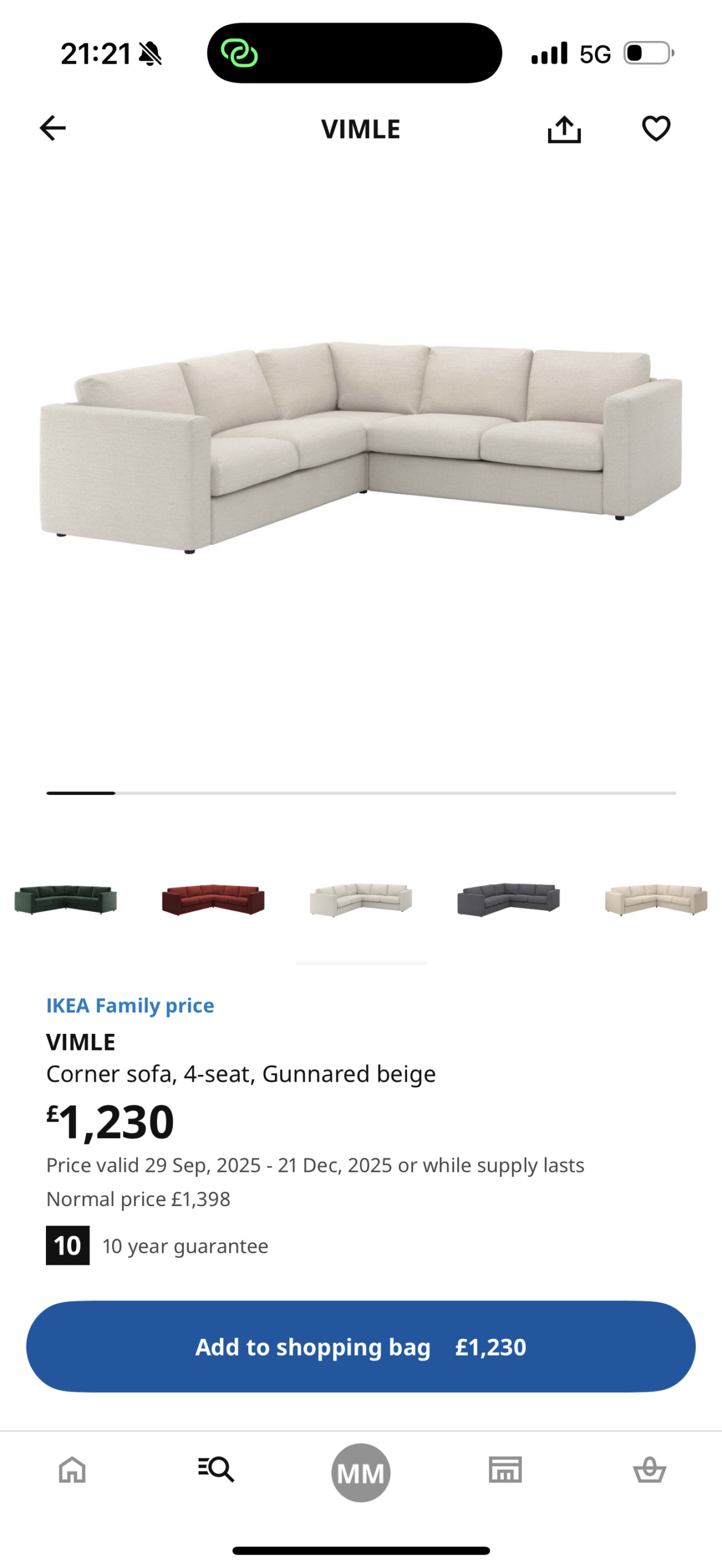This screenshot has height=1568, width=722.
Task: Switch to the search and browse tab
Action: point(216,1469)
